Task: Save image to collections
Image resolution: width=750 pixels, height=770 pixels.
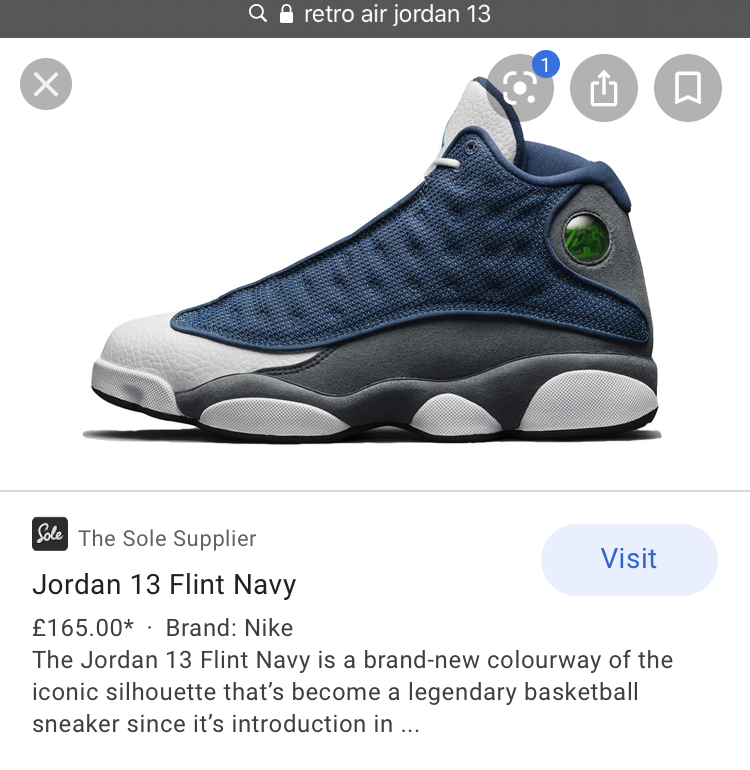Action: point(687,89)
